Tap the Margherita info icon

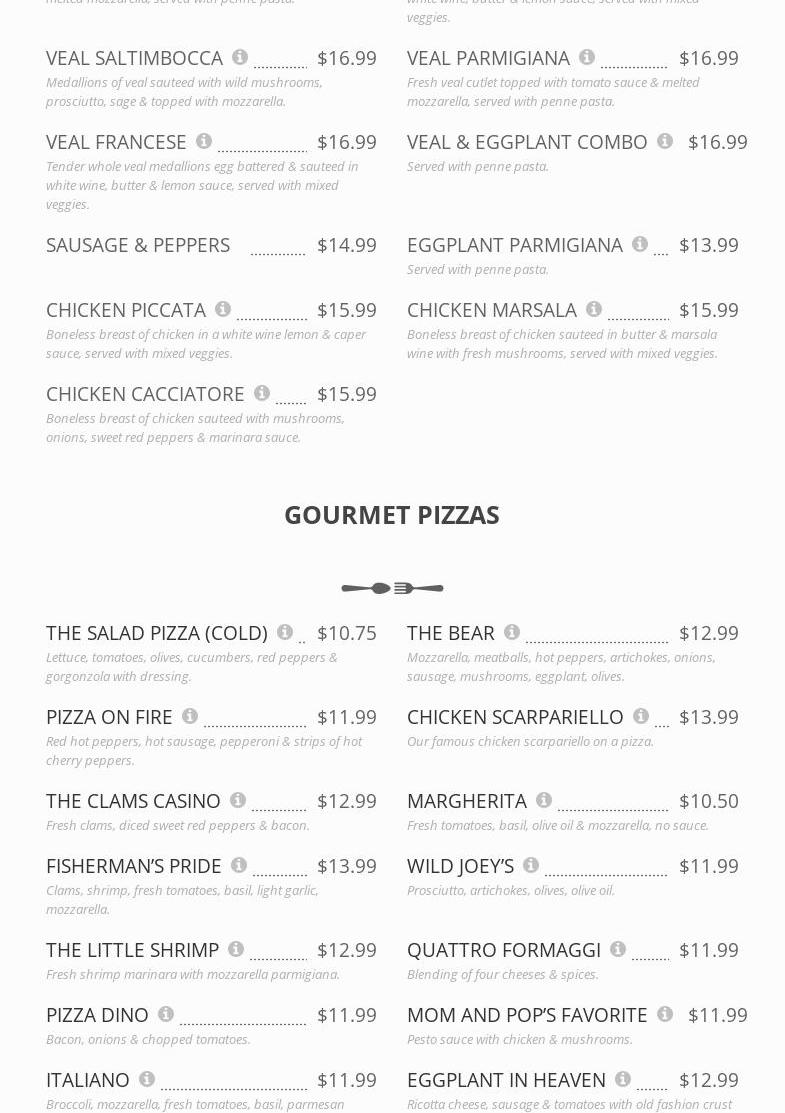544,800
